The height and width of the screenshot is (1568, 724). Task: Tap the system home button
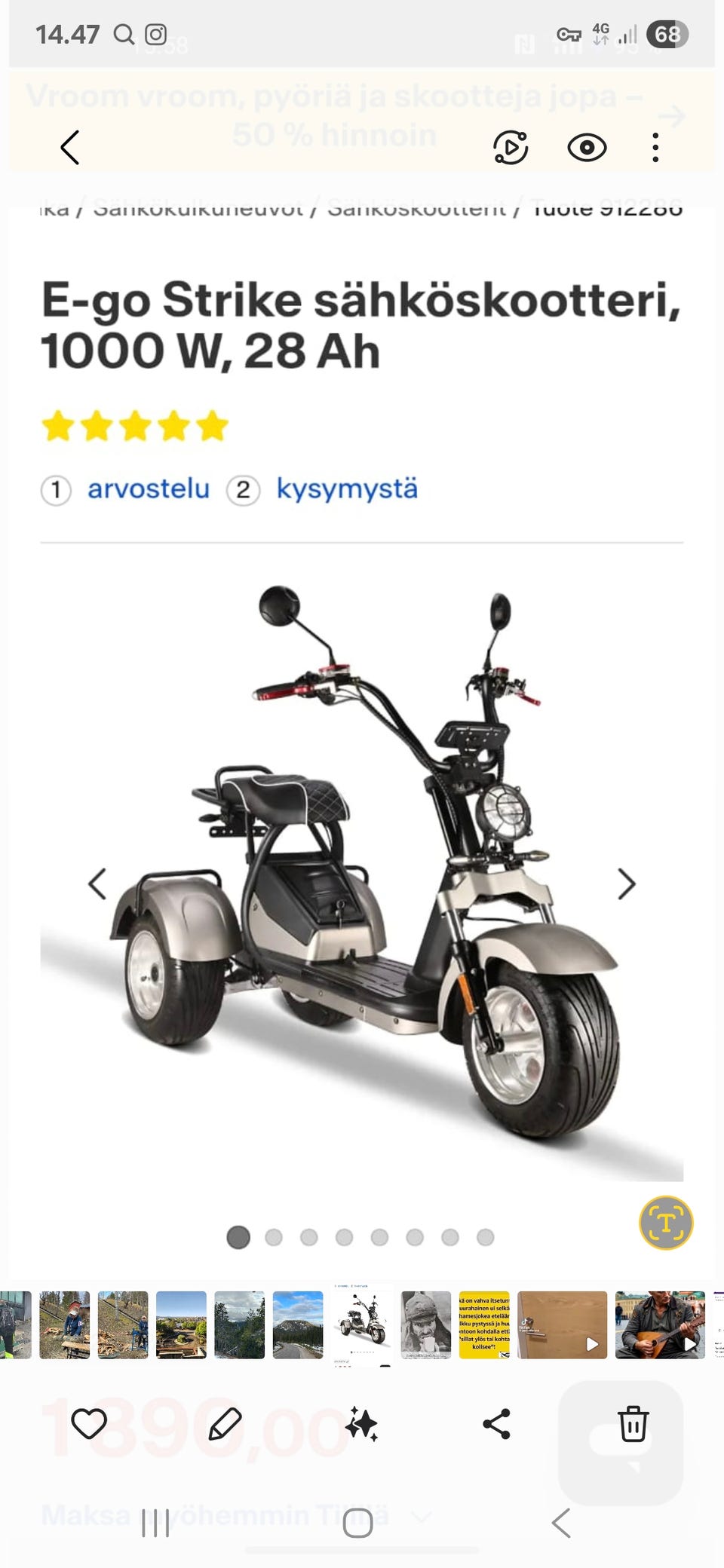pyautogui.click(x=357, y=1523)
